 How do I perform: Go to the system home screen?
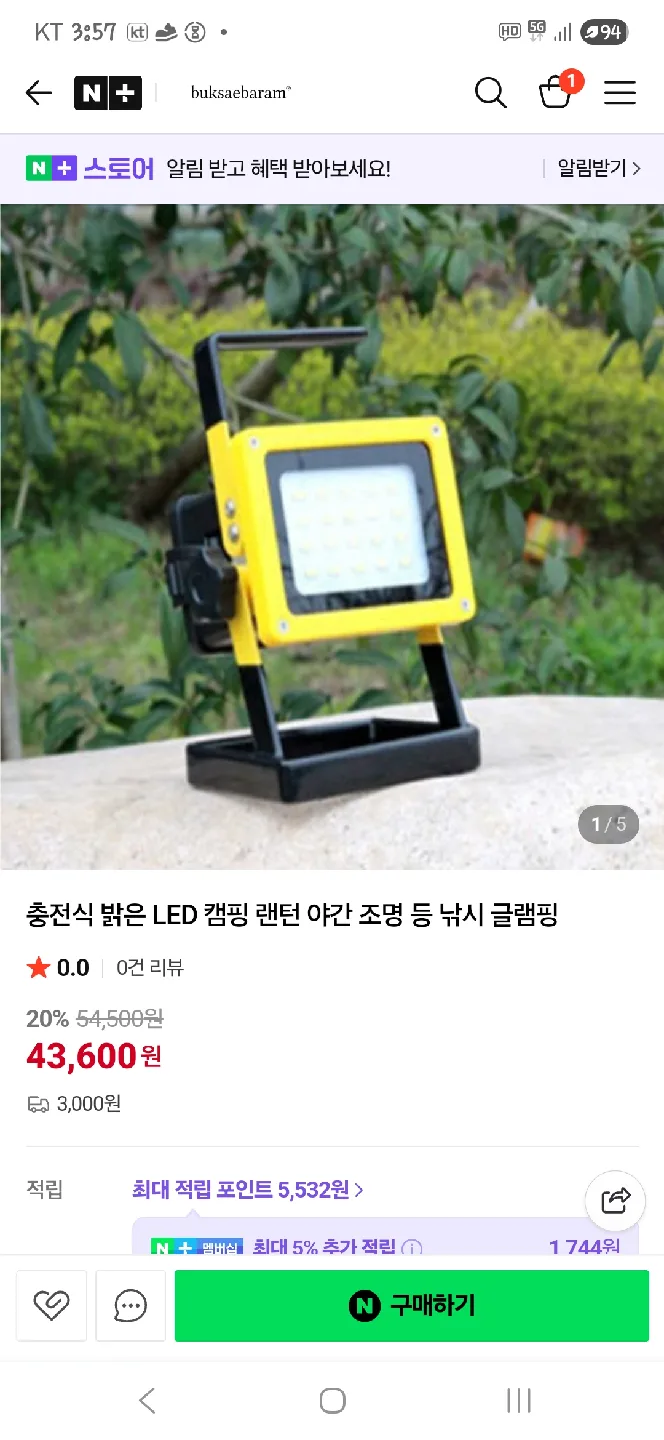332,1400
